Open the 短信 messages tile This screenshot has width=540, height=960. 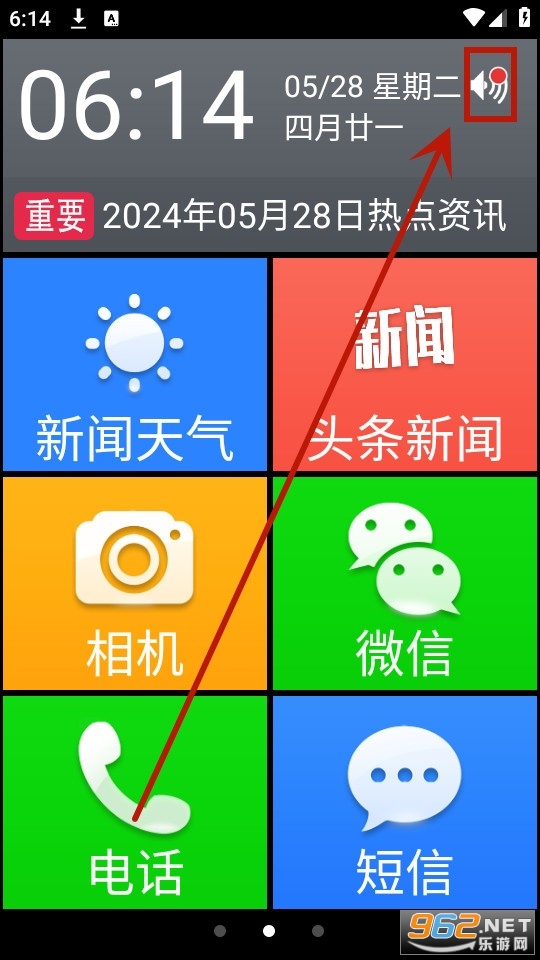(405, 803)
